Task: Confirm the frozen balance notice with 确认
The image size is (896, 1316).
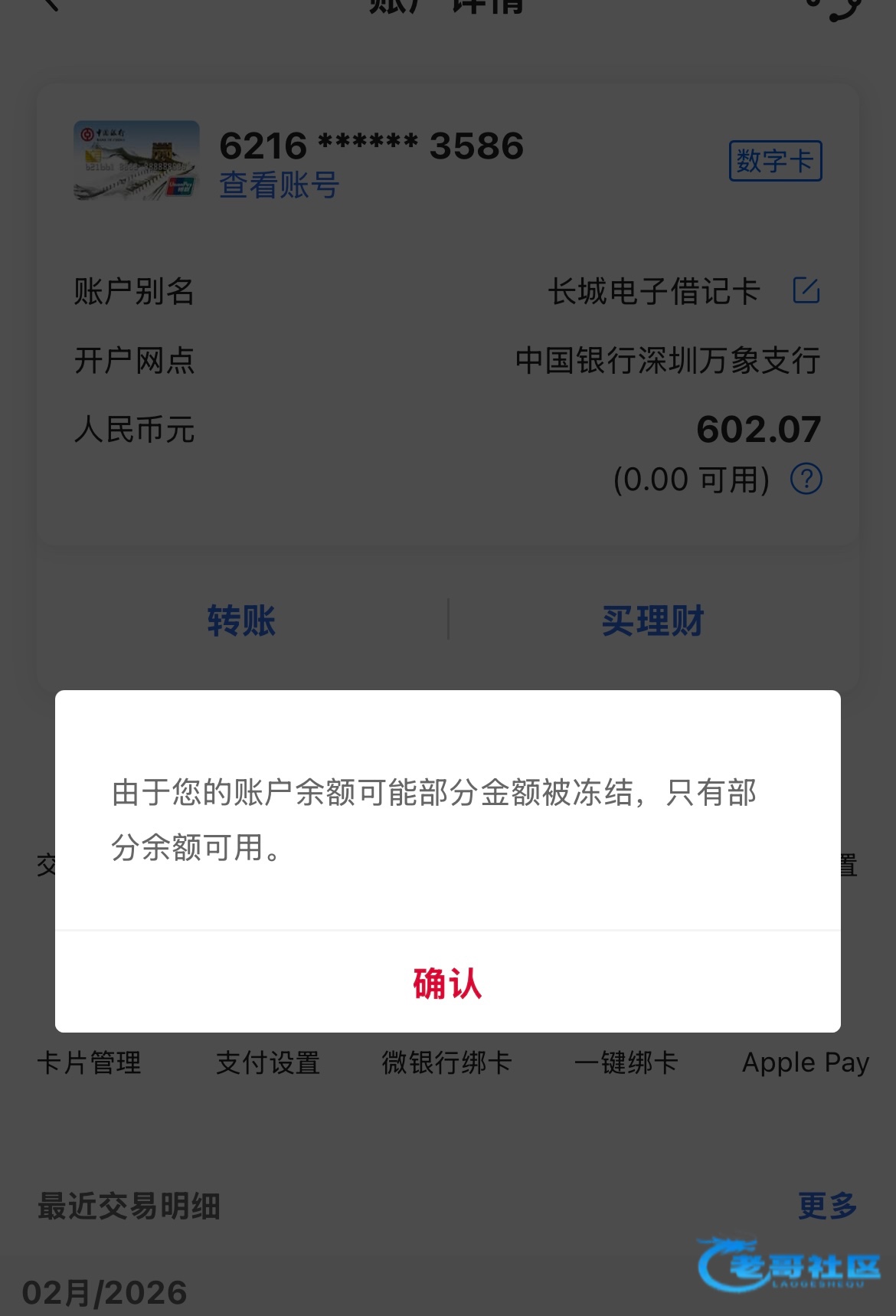Action: [447, 984]
